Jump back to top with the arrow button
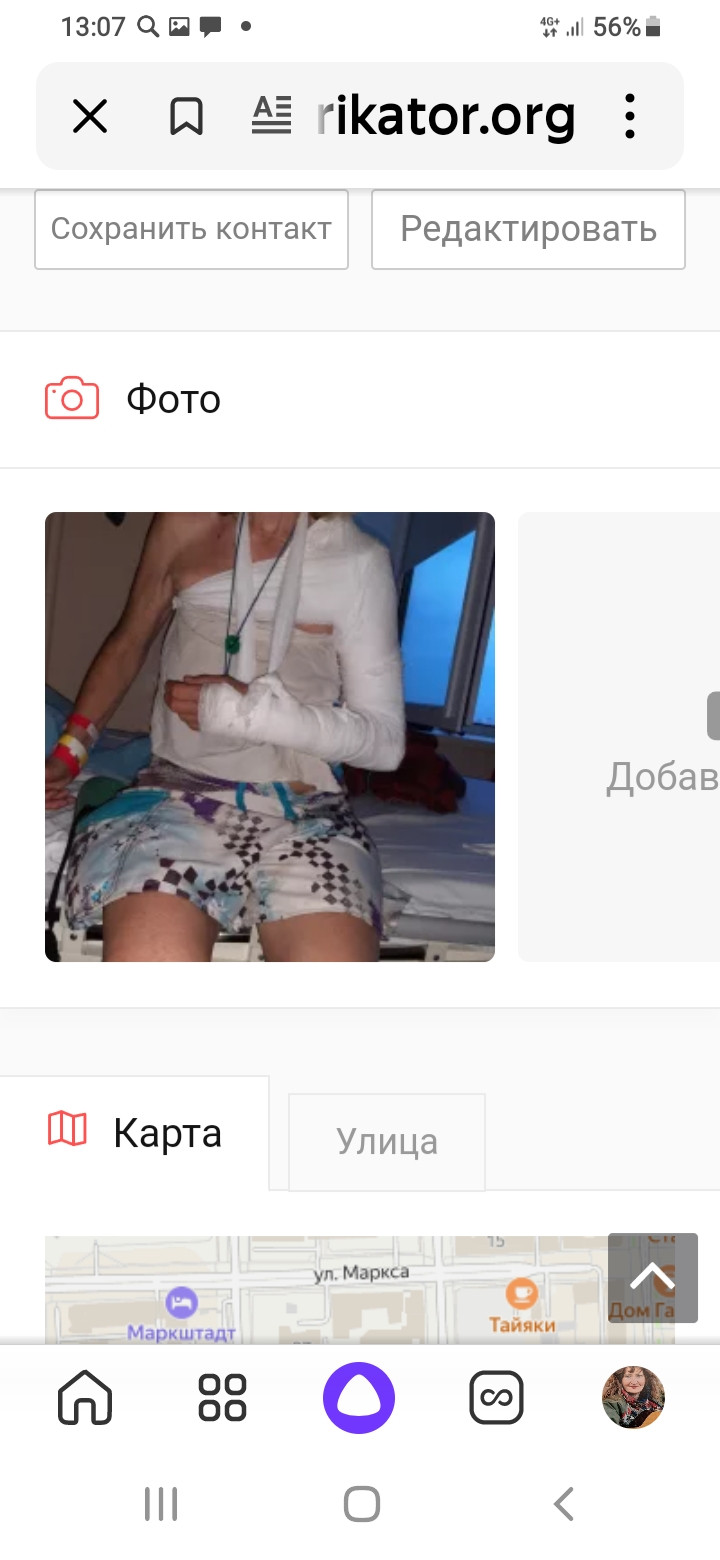 click(x=653, y=1278)
